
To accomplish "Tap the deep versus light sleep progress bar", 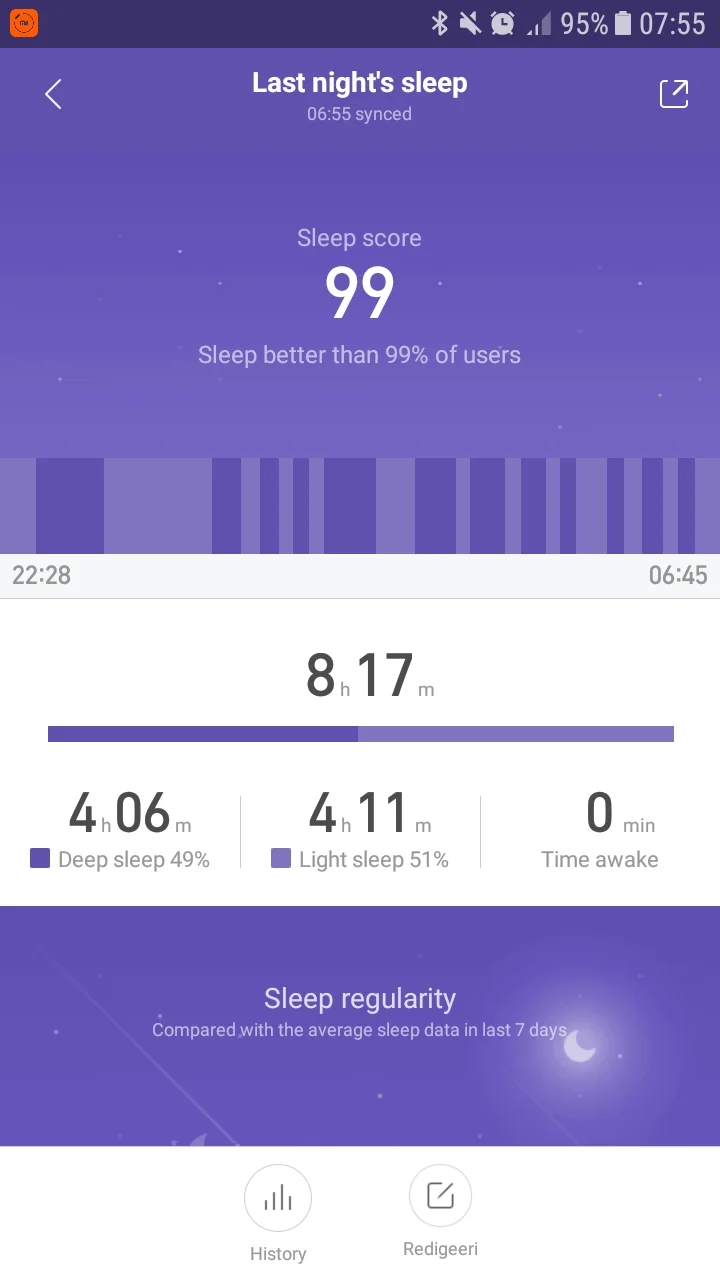I will (x=360, y=733).
